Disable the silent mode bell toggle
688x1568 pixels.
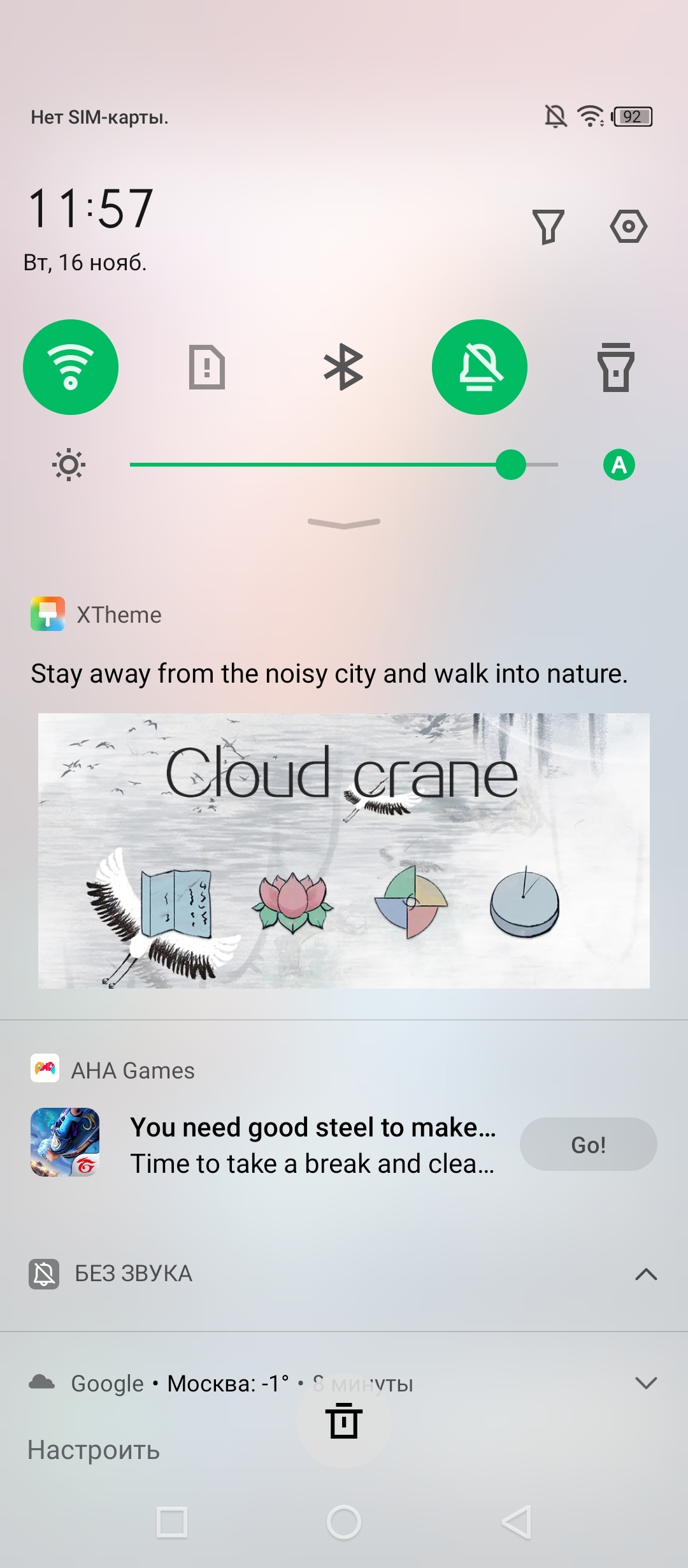point(480,367)
